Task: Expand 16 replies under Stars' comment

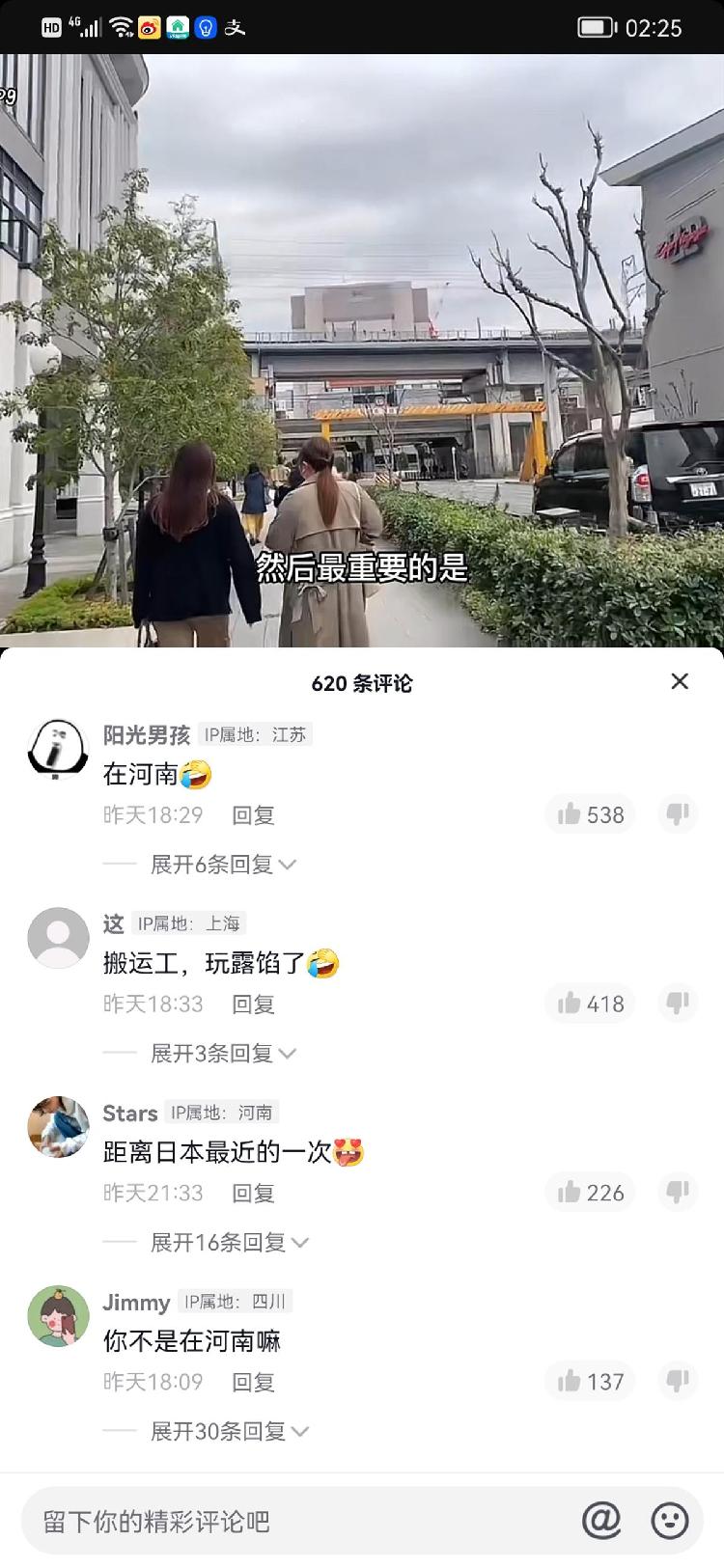Action: pos(228,1243)
